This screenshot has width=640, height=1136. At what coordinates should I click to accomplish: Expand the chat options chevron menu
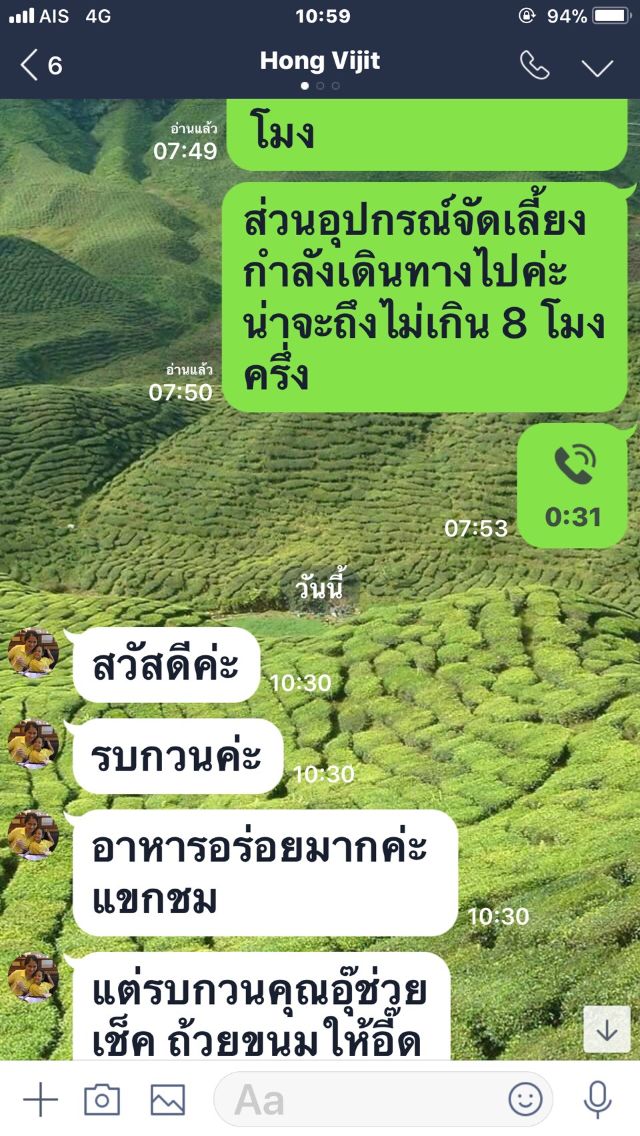click(597, 67)
